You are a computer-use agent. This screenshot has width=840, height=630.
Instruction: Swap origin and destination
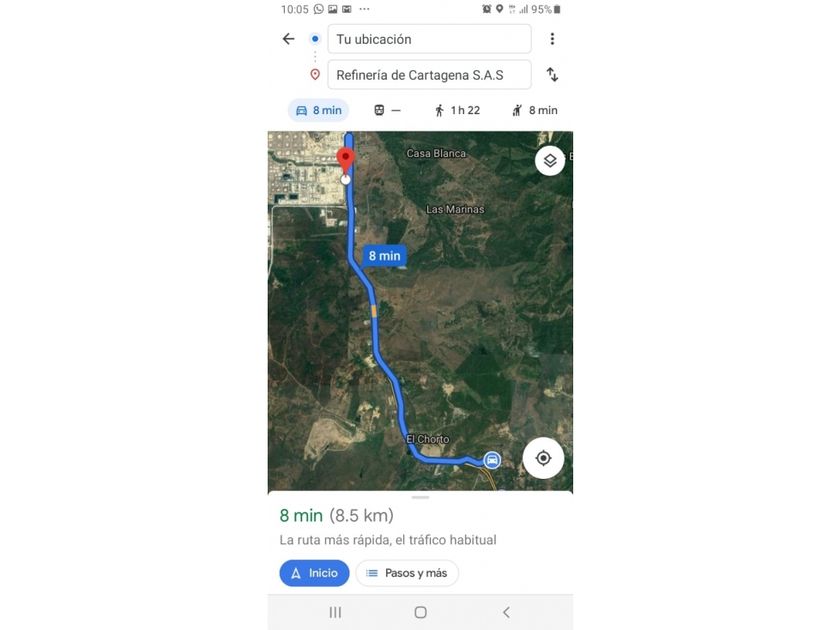552,75
